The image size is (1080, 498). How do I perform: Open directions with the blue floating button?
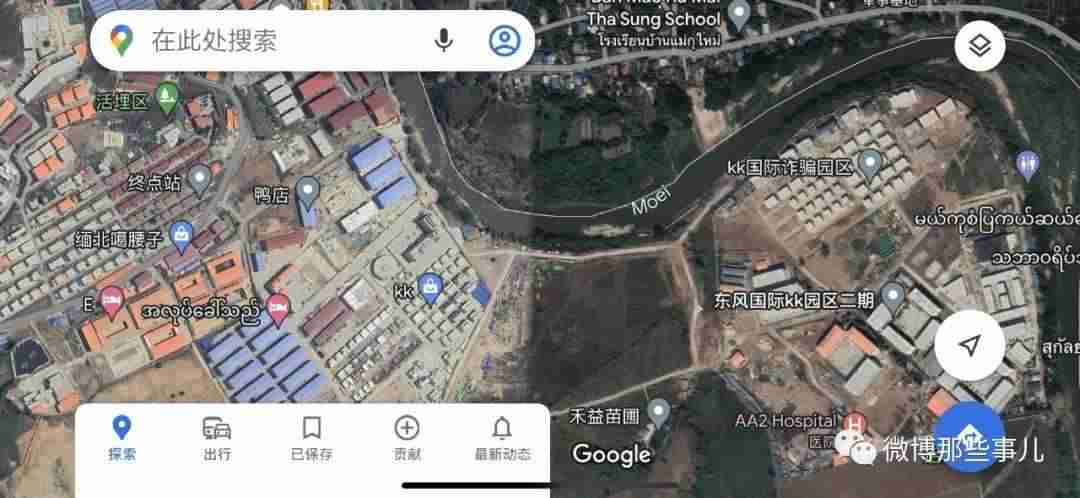(968, 437)
